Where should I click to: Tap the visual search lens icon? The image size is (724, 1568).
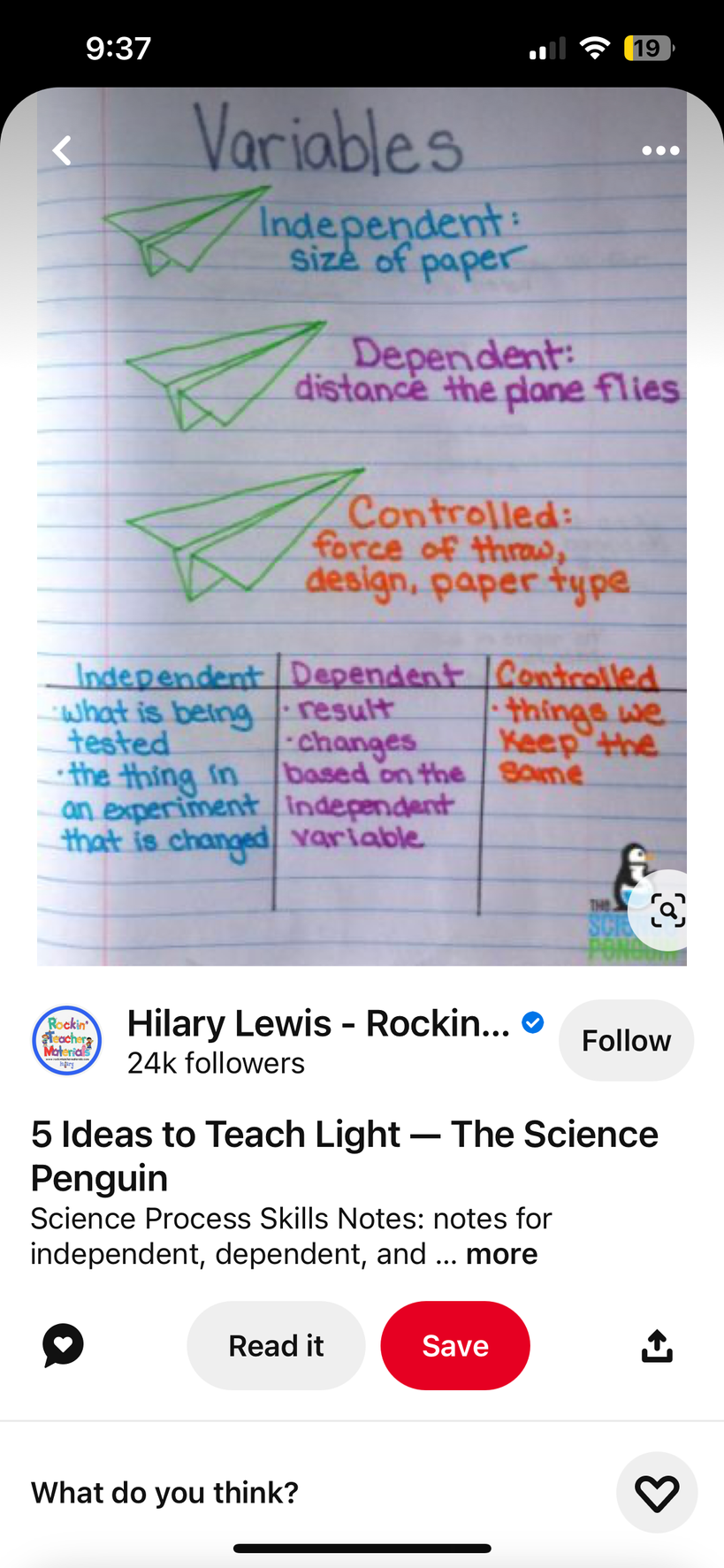point(667,910)
